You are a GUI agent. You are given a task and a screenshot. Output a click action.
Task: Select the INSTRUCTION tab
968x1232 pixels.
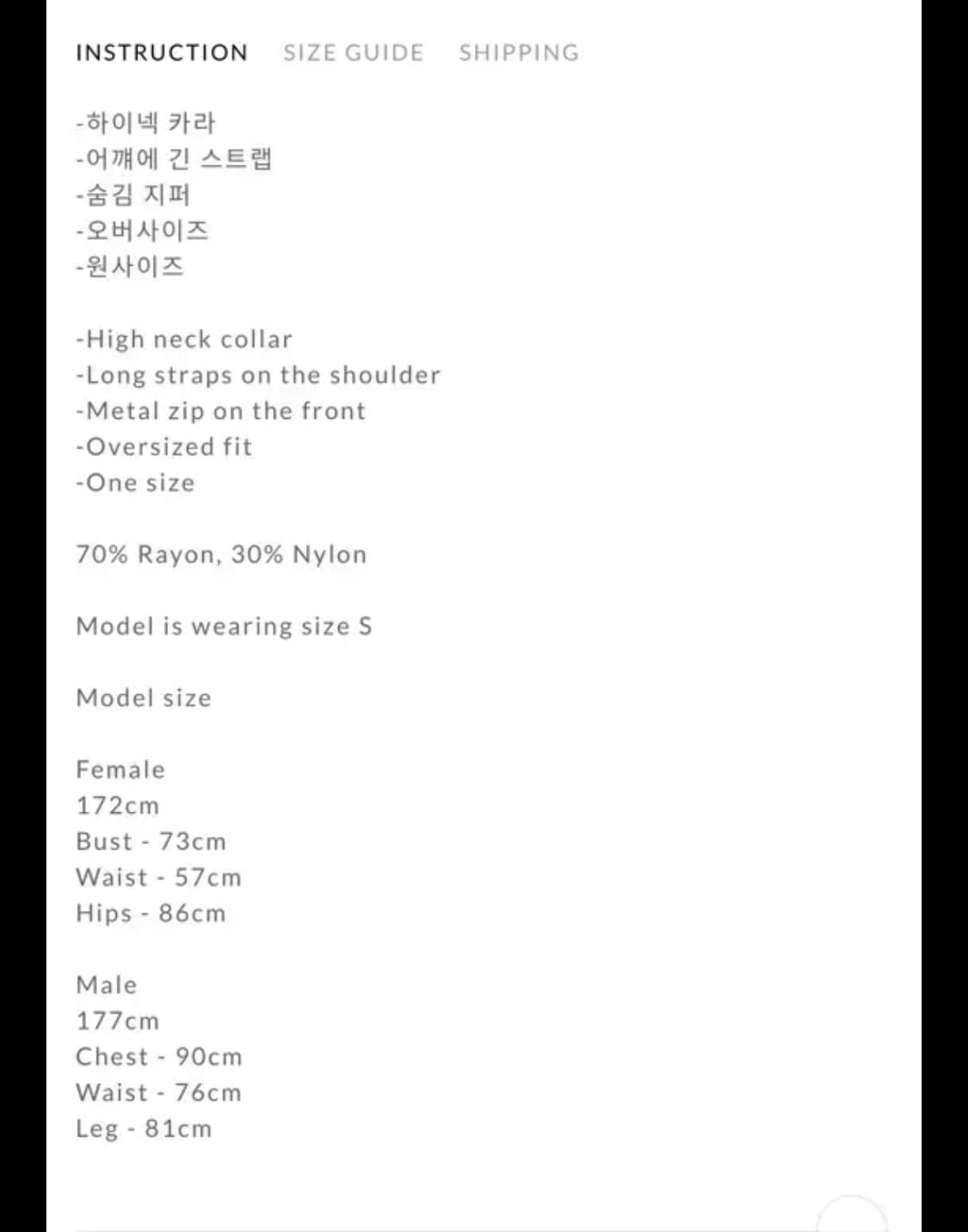click(x=162, y=52)
